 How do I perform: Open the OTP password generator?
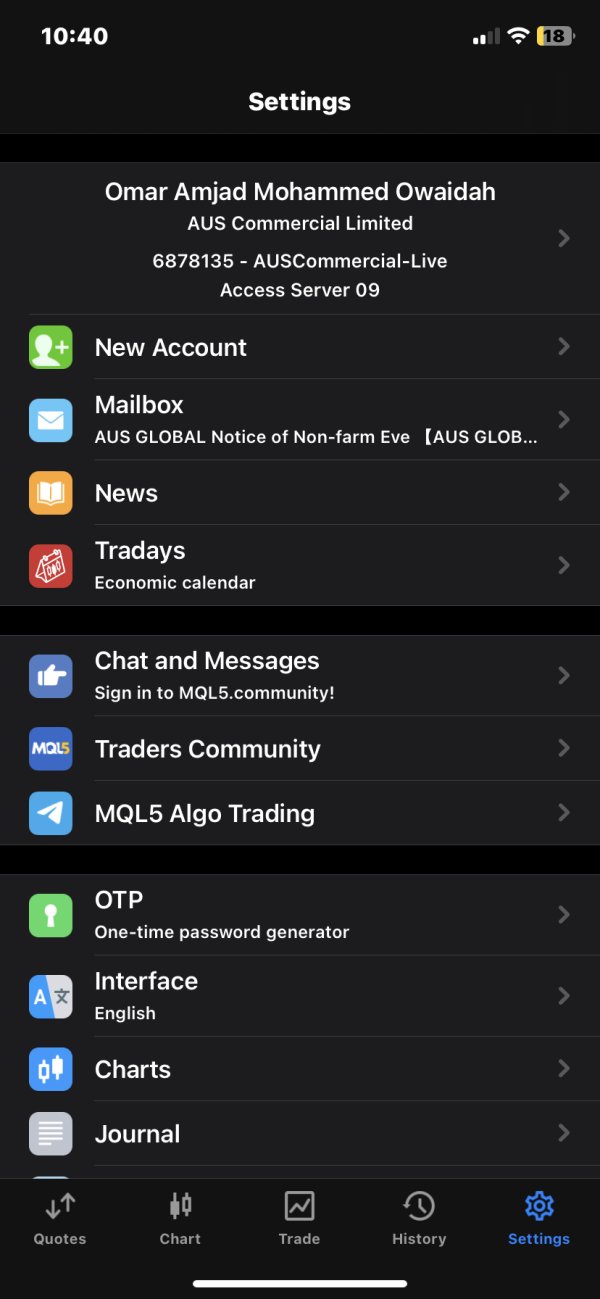pos(300,915)
